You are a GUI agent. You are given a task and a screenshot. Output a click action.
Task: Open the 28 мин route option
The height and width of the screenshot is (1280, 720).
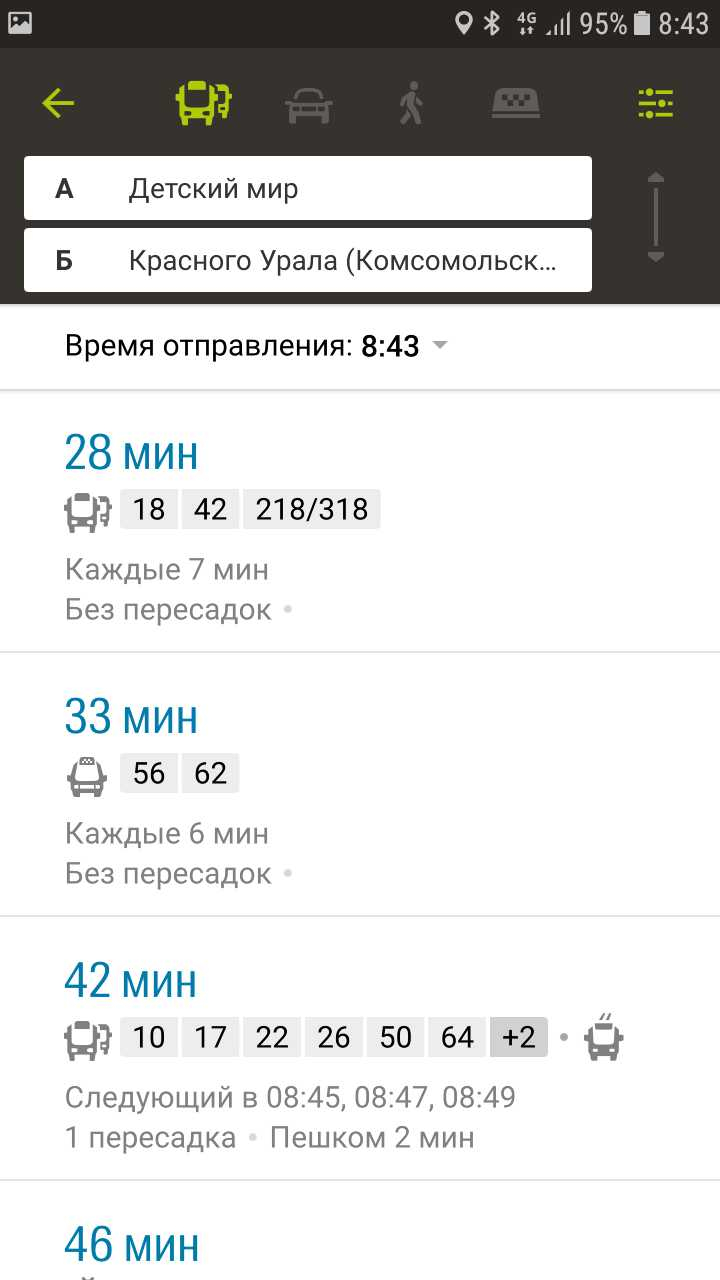(360, 522)
